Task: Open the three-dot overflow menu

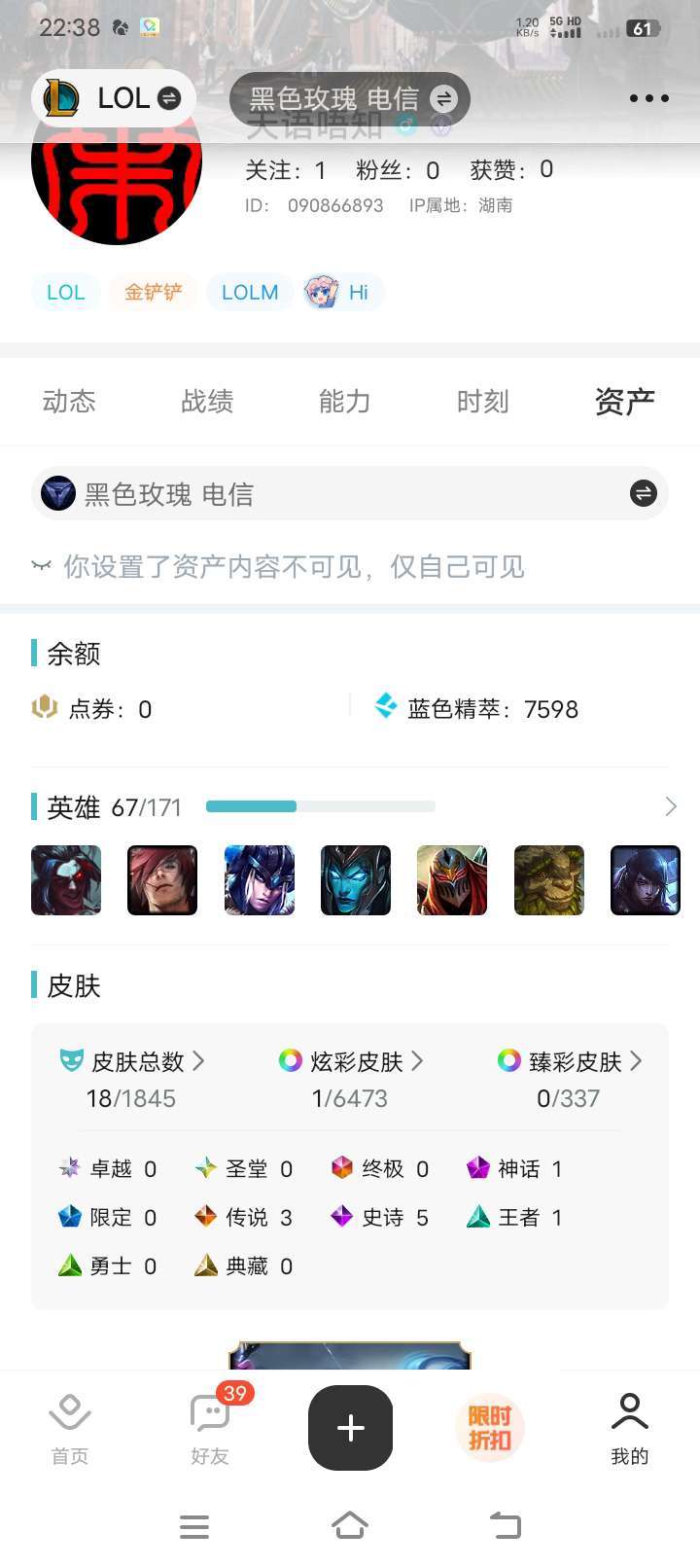Action: pyautogui.click(x=648, y=98)
